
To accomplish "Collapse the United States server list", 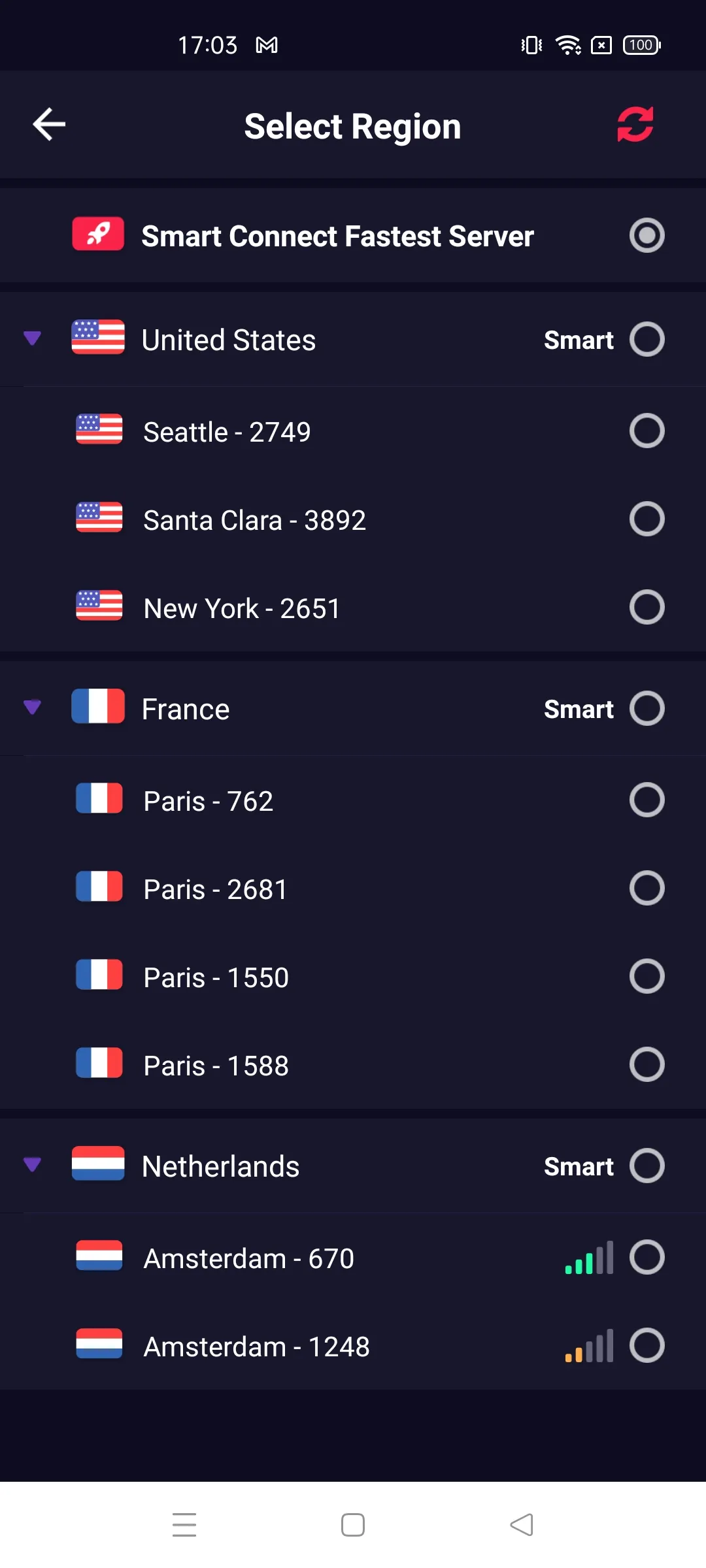I will click(32, 339).
